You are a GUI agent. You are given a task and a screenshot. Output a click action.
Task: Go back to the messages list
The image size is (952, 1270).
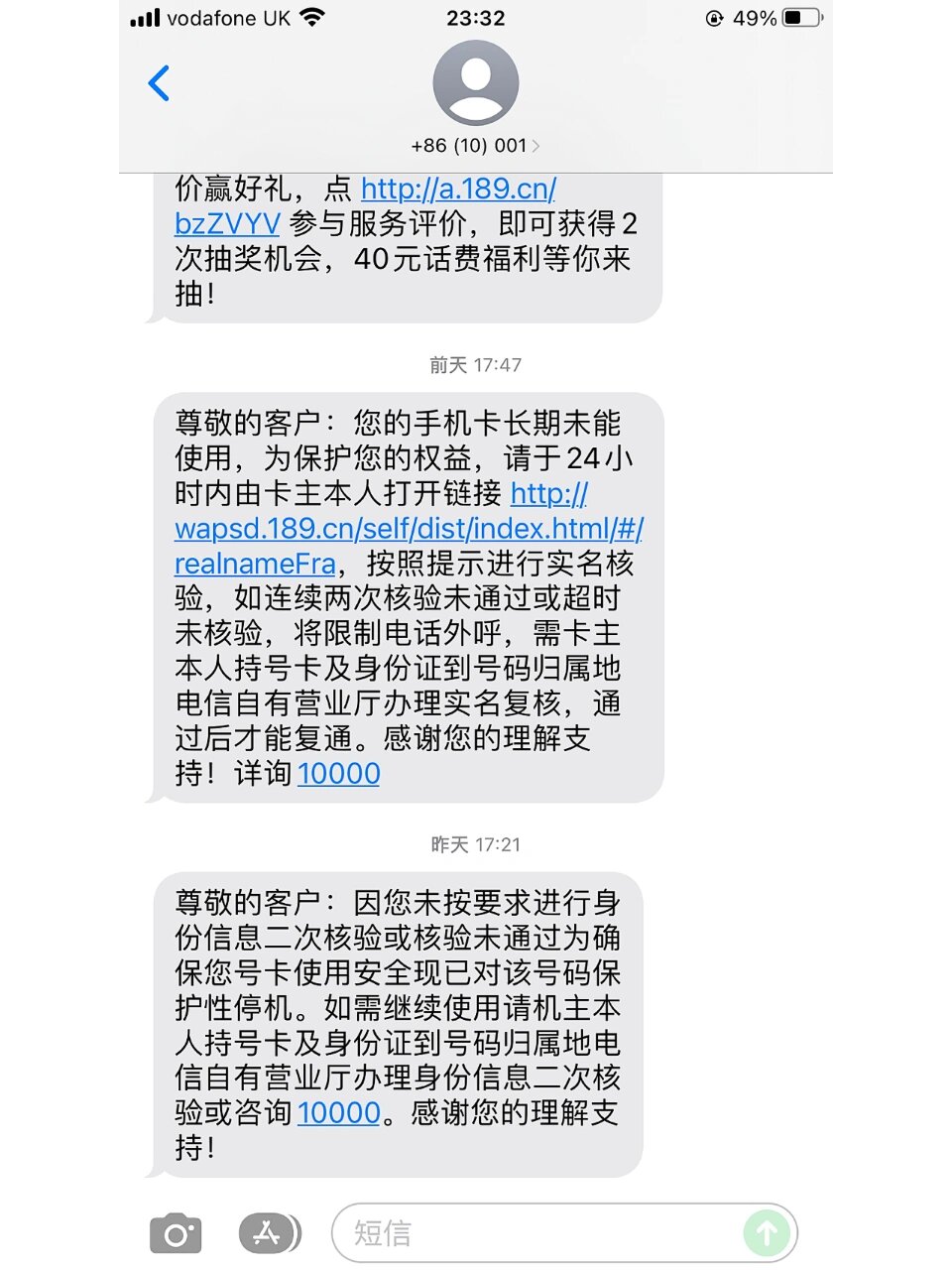(159, 83)
